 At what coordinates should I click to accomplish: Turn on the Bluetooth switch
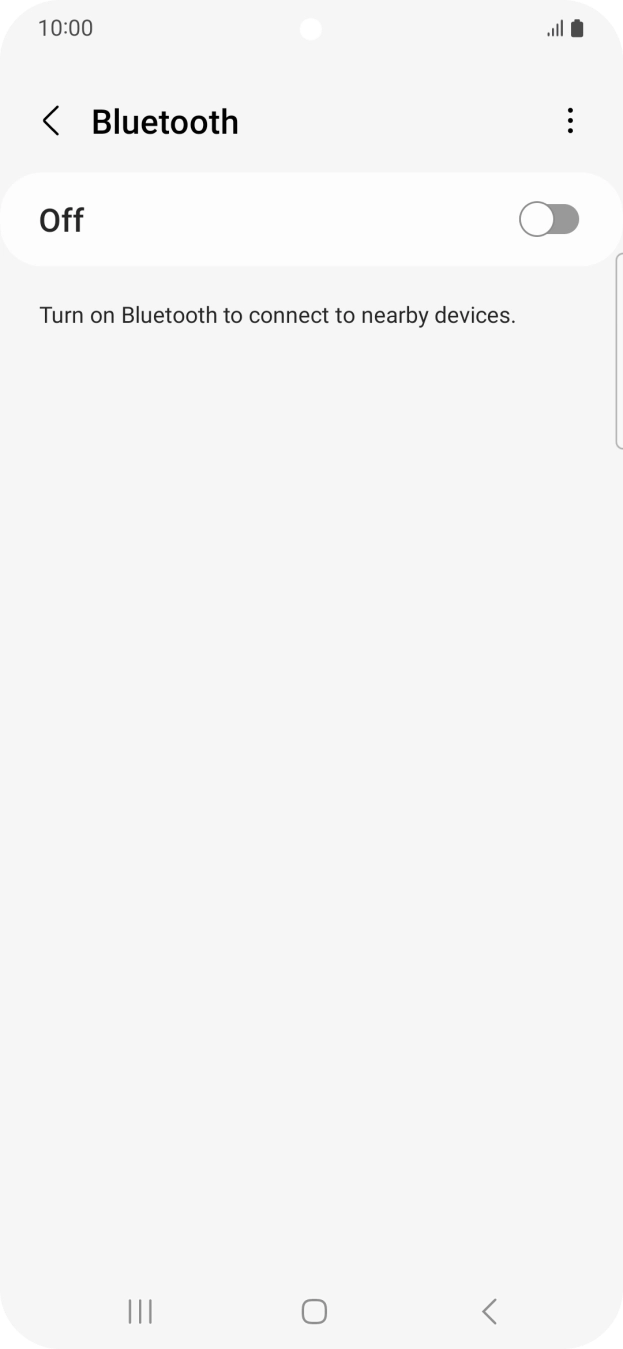(x=548, y=219)
